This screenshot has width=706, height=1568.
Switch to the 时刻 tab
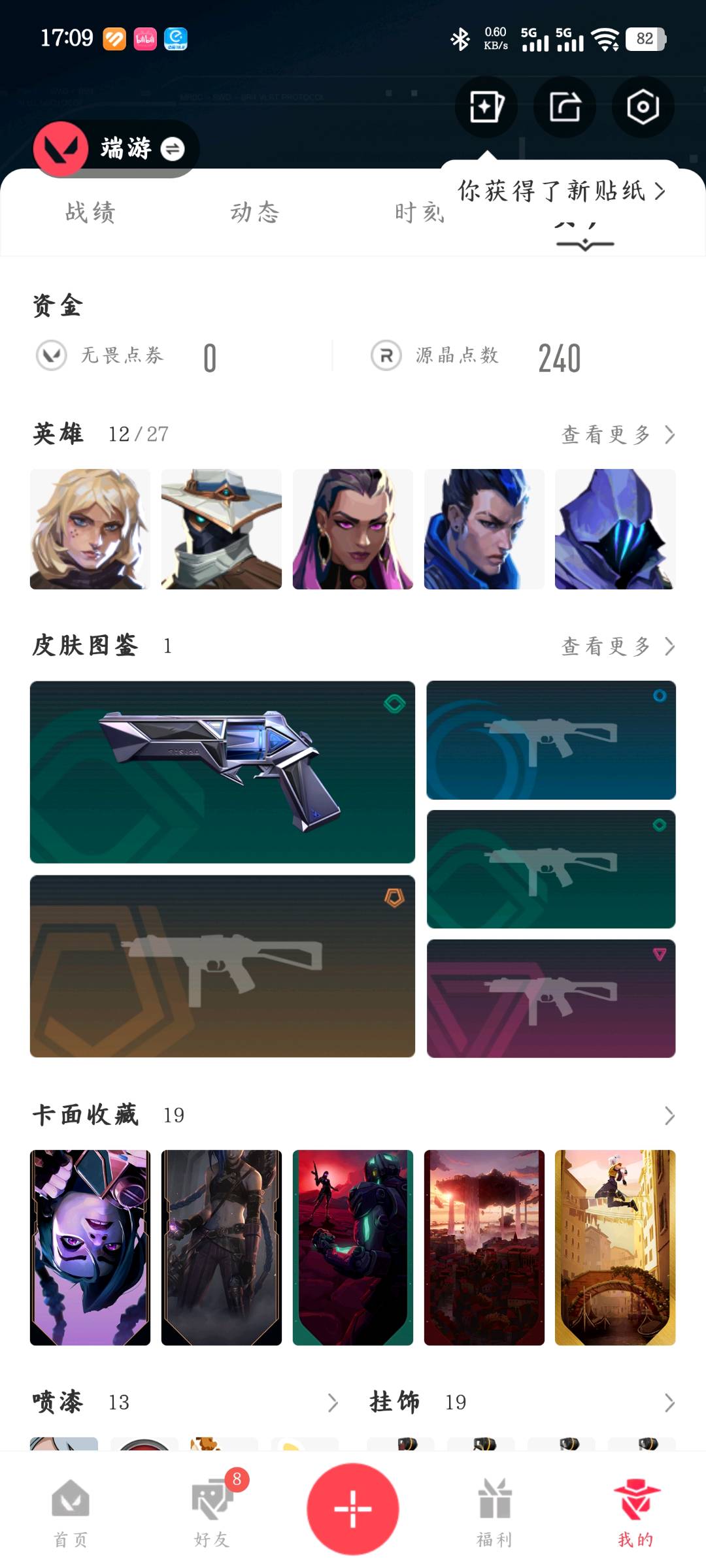tap(419, 212)
